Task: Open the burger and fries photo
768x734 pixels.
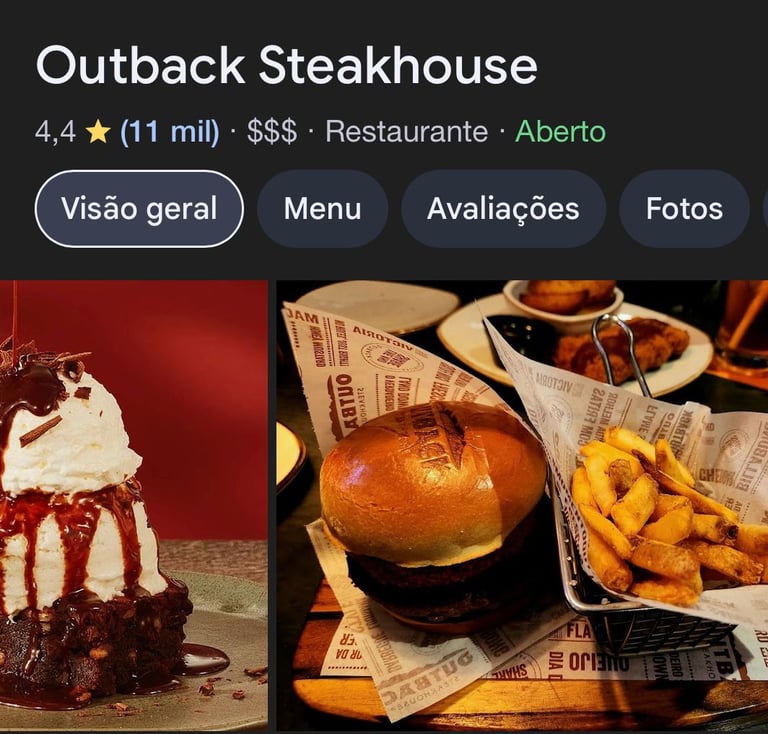Action: tap(522, 505)
